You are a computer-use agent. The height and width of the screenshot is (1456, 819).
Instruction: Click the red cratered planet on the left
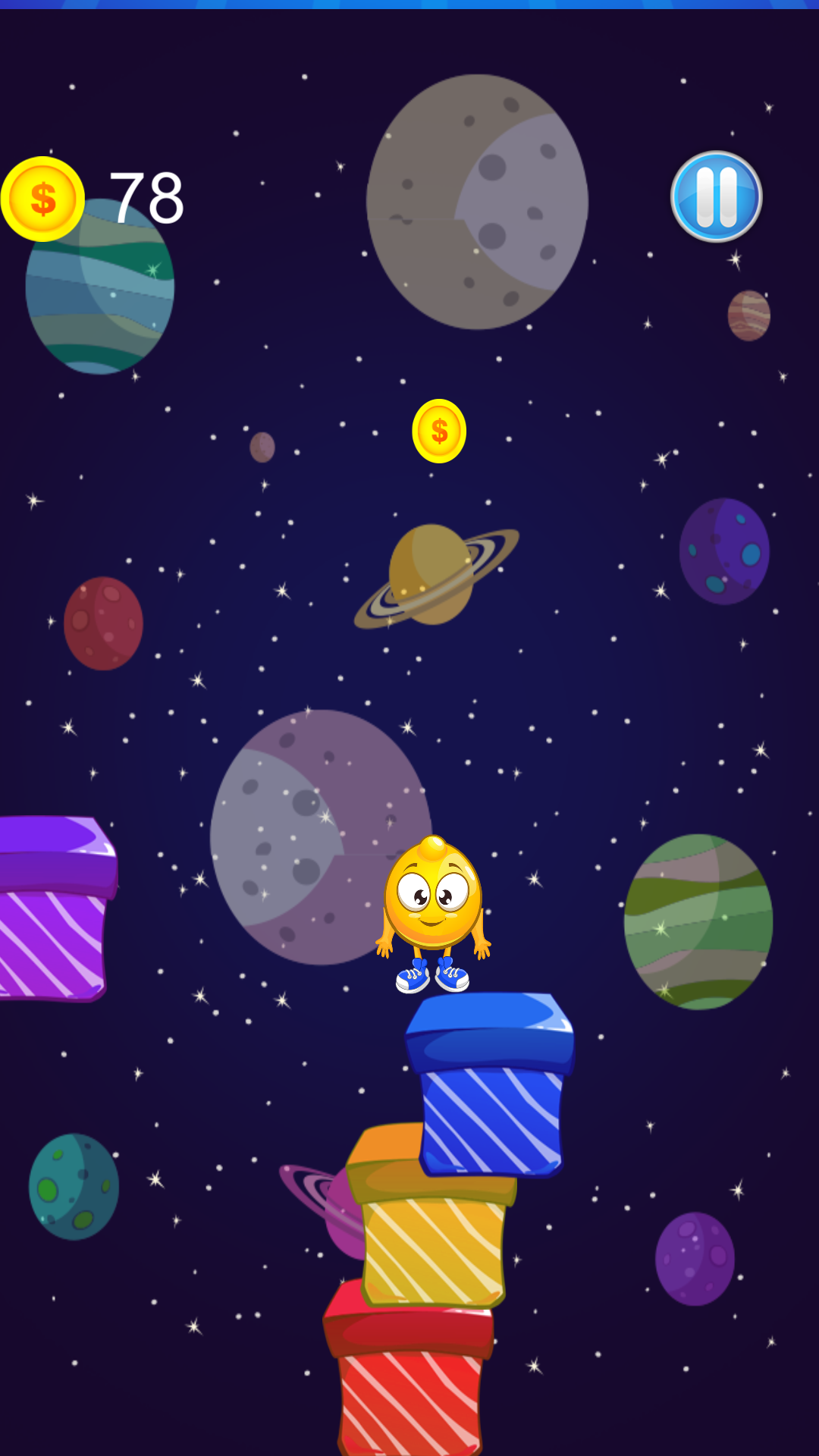tap(102, 622)
